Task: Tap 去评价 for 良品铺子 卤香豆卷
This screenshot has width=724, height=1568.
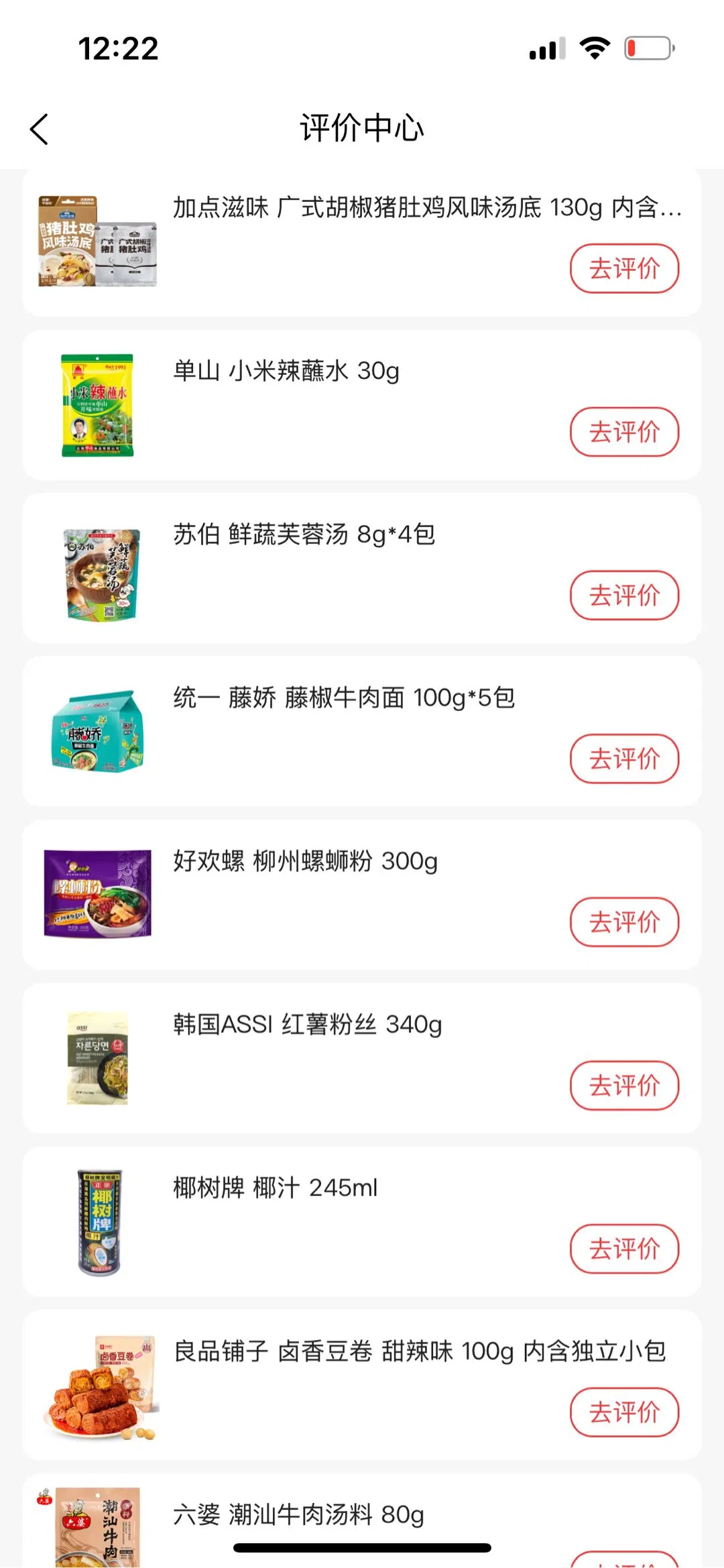Action: [624, 1412]
